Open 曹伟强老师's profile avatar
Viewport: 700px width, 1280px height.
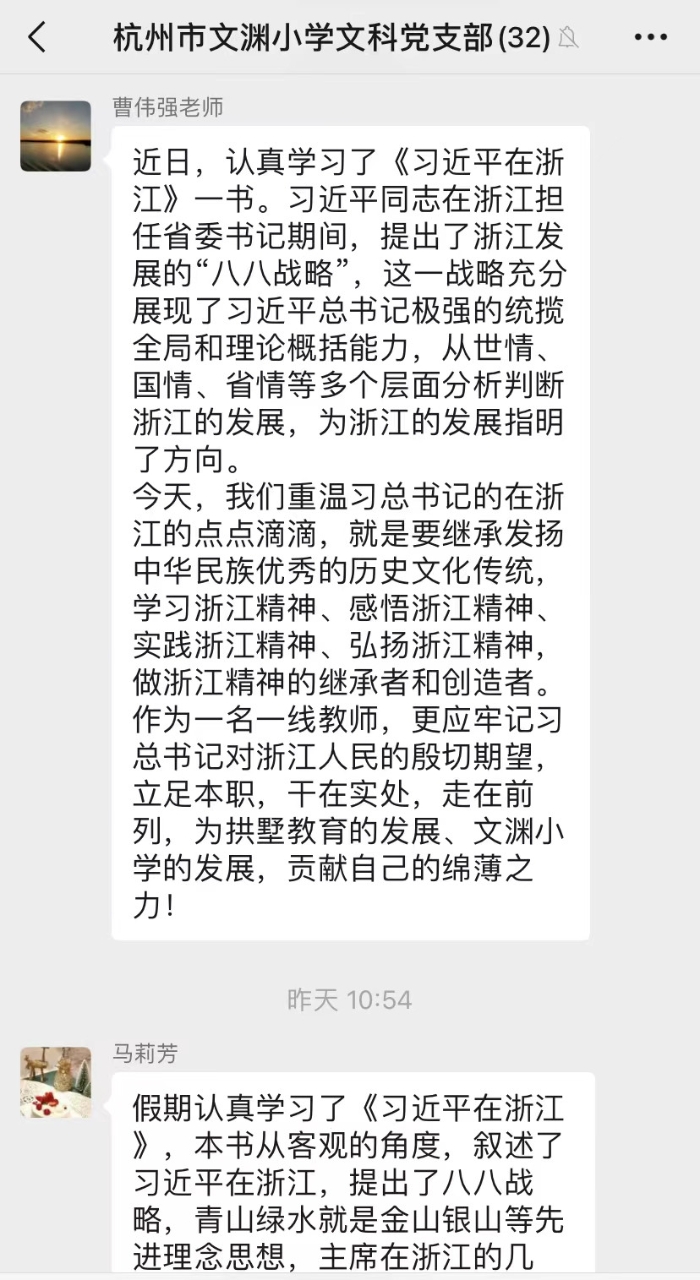pyautogui.click(x=56, y=136)
